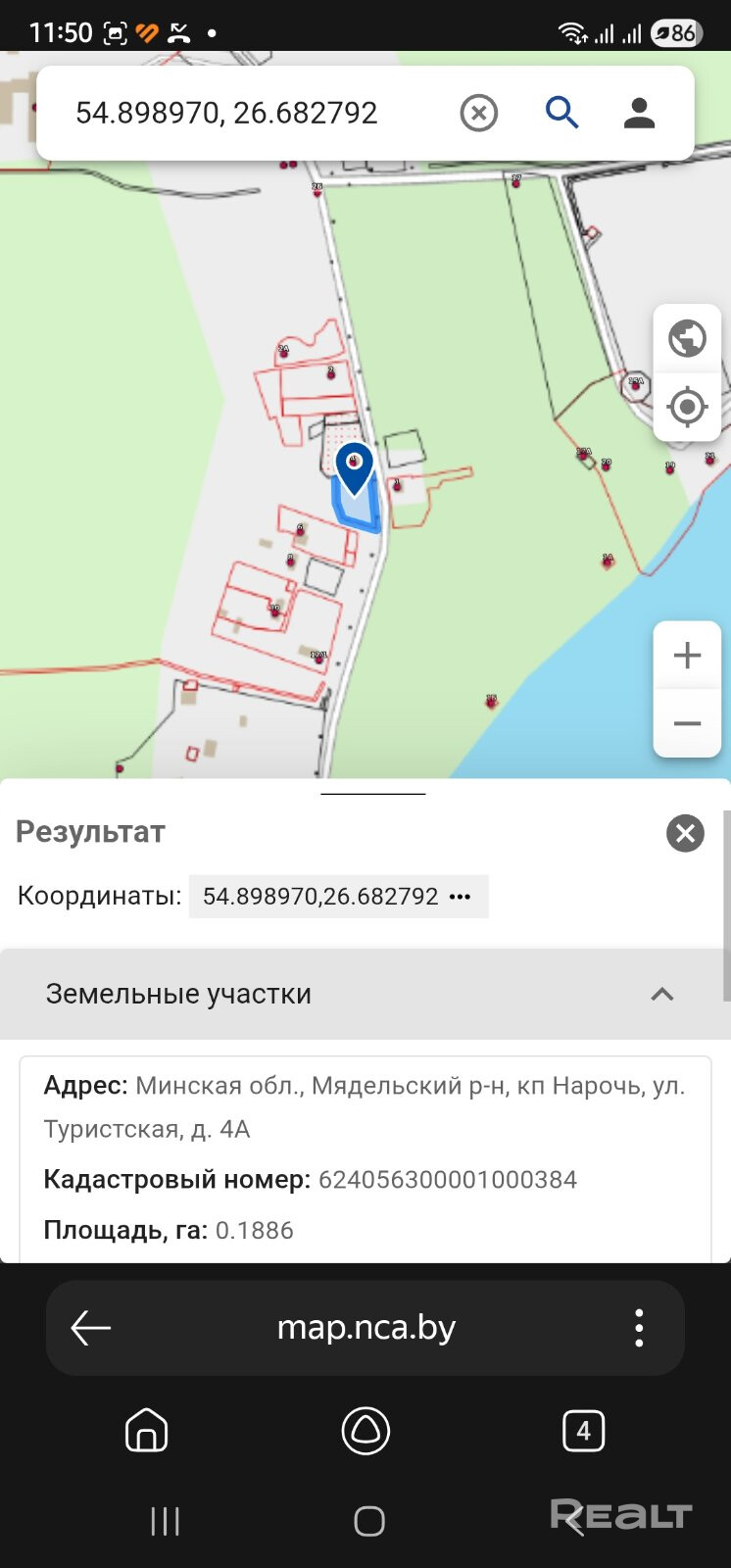Show the 4 open browser tabs
This screenshot has height=1568, width=731.
(583, 1431)
